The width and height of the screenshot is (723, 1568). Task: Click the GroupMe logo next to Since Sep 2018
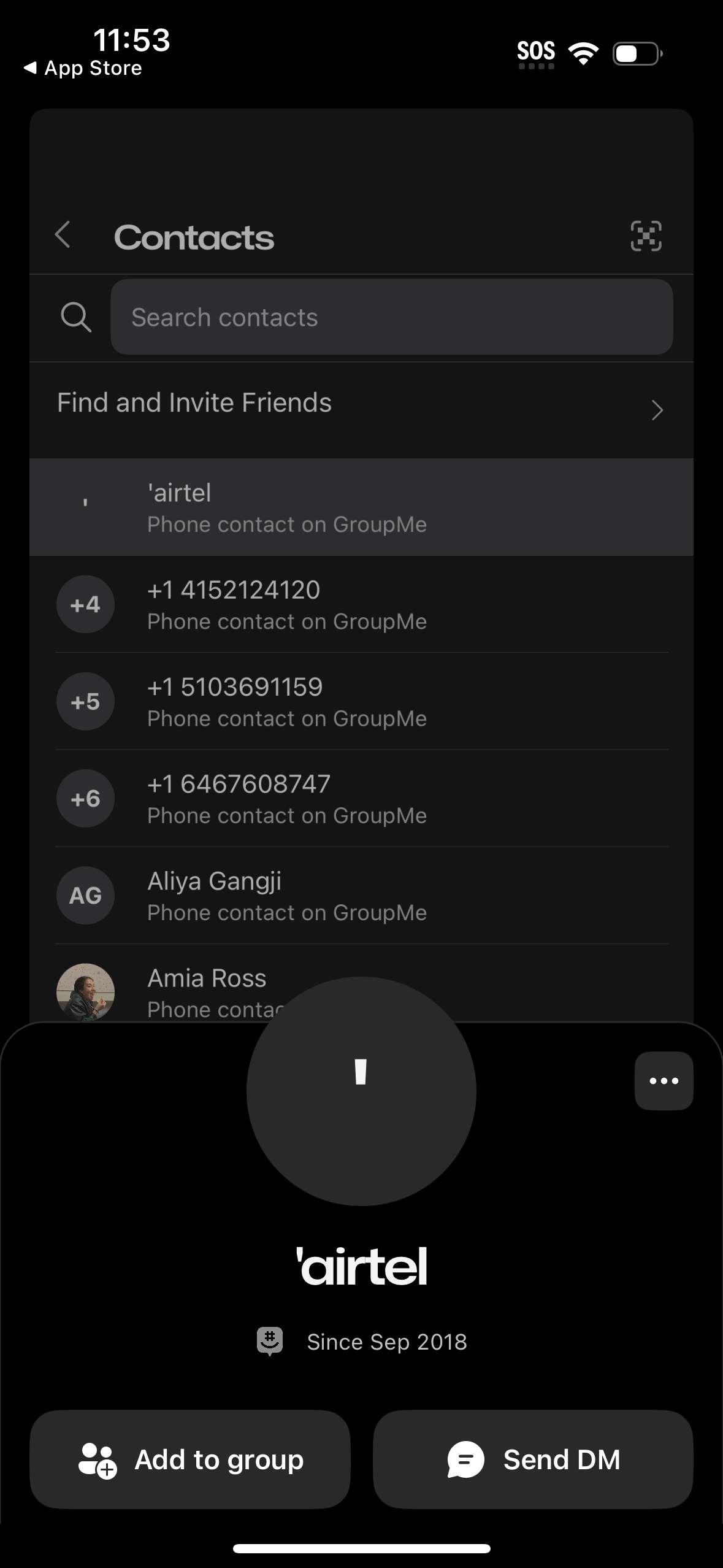[270, 1341]
